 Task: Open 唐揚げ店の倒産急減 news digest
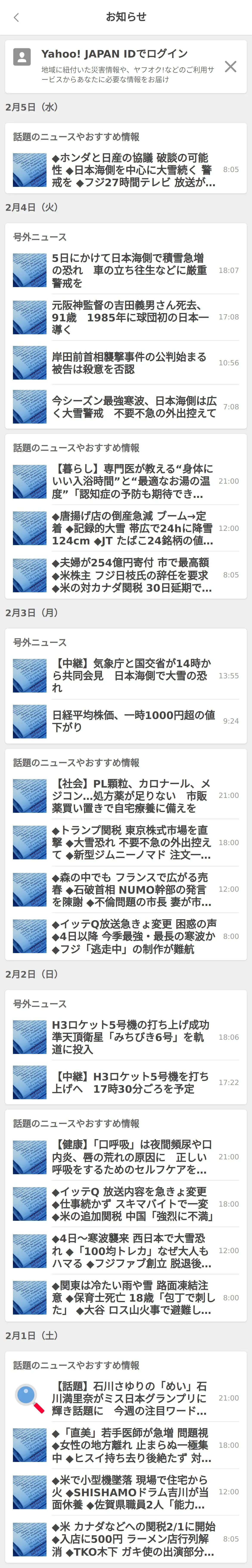pos(131,528)
